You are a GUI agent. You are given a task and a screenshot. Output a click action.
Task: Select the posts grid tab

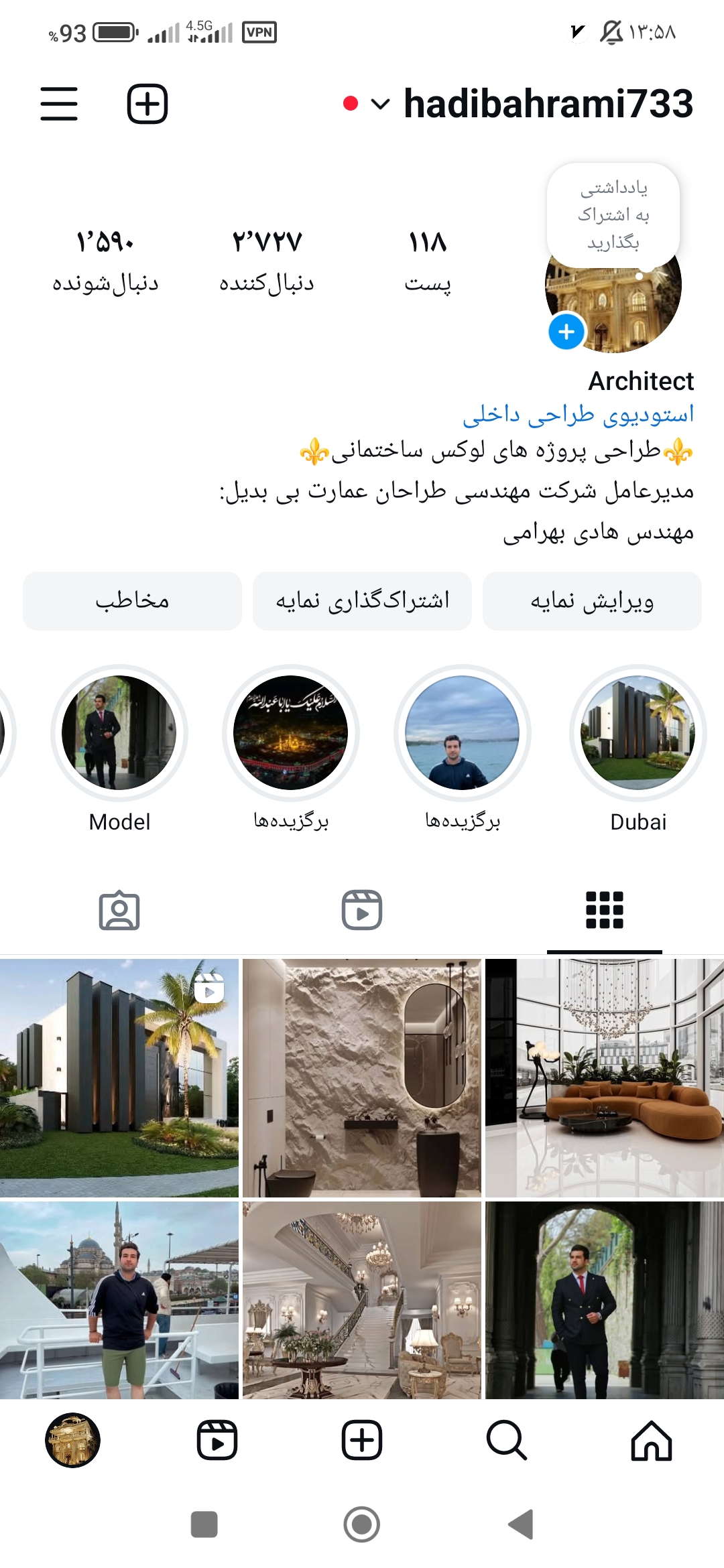(605, 910)
